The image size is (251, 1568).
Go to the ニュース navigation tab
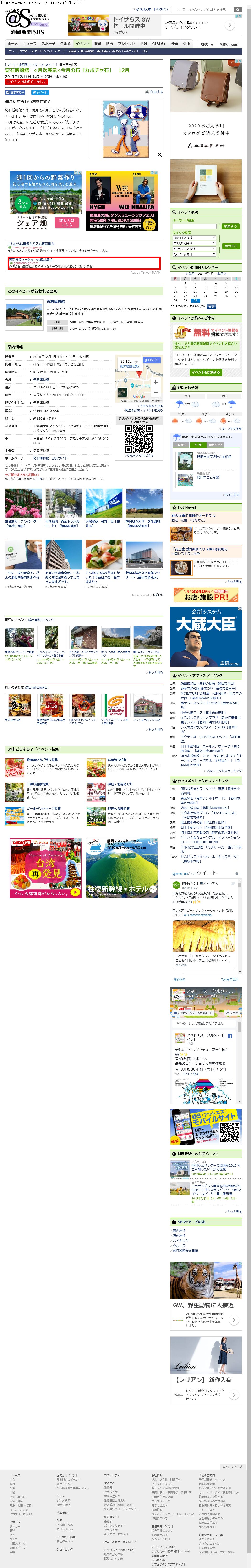(29, 44)
